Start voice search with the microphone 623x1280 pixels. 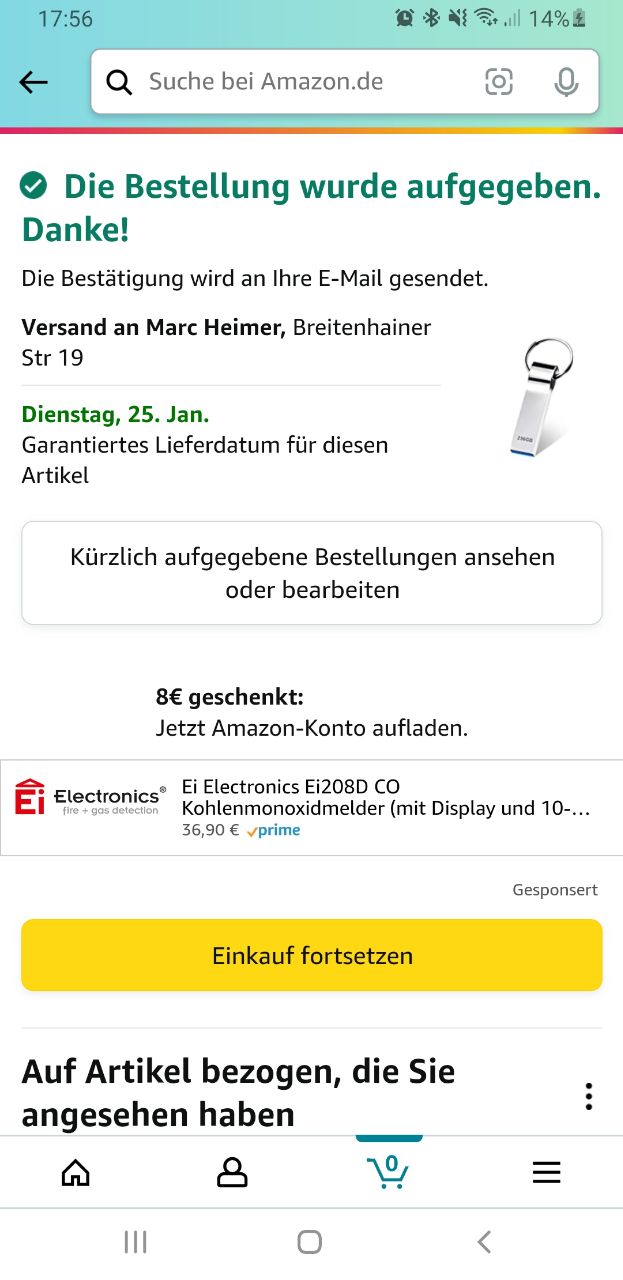(x=566, y=82)
